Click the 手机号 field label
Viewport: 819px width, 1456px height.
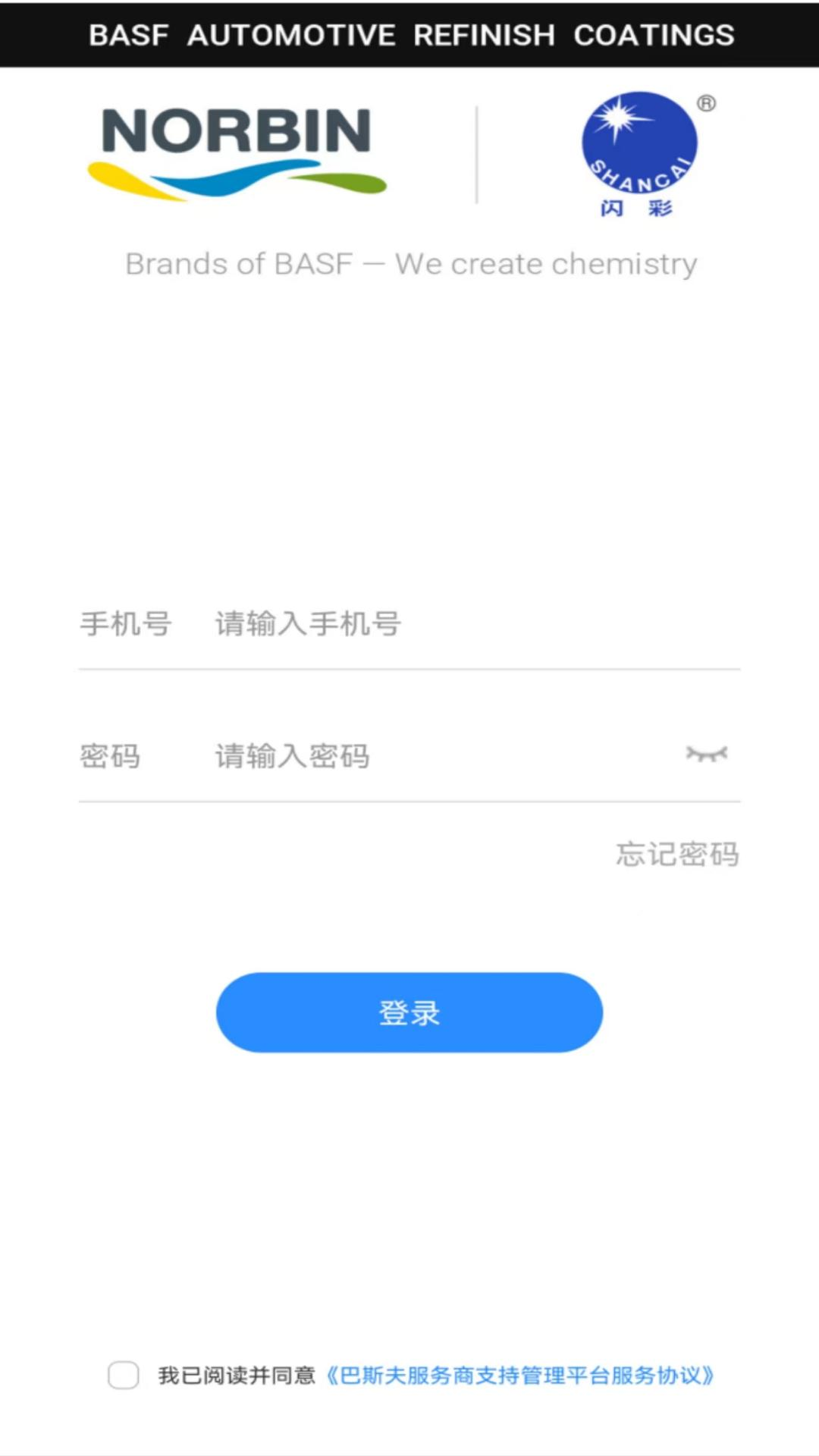(x=126, y=623)
